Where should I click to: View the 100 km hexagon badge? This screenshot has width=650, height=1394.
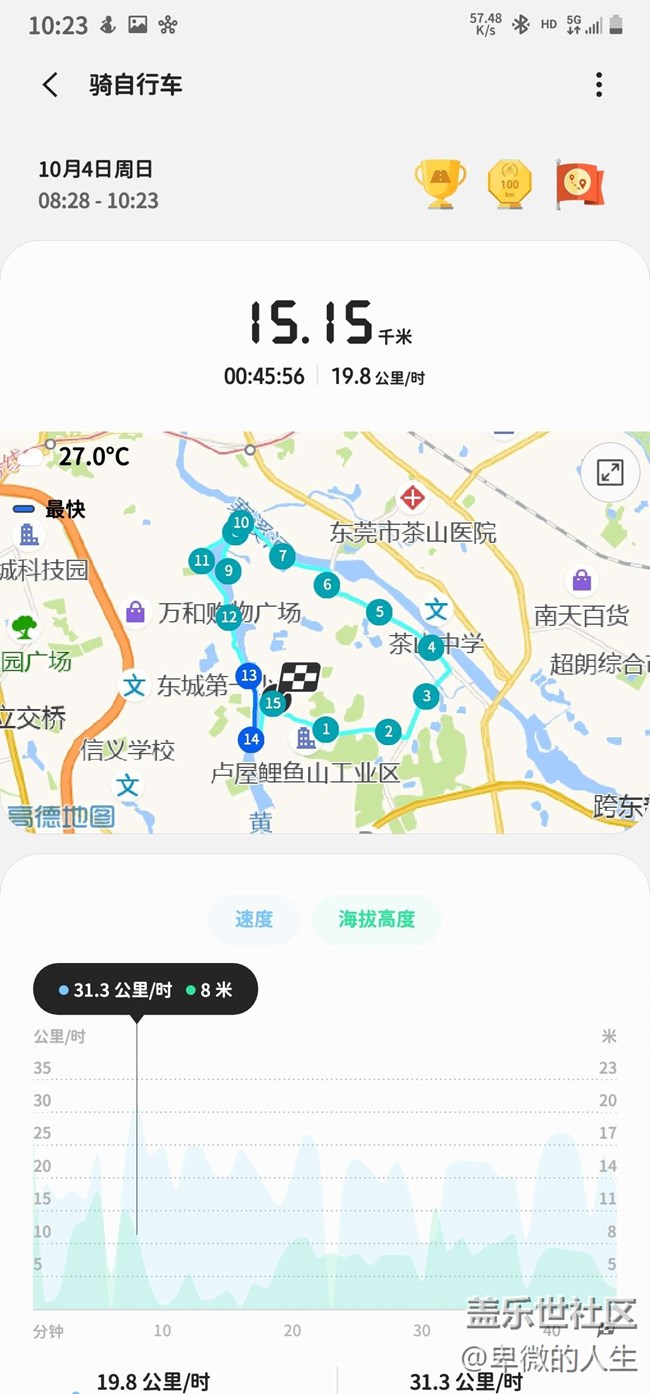point(509,184)
